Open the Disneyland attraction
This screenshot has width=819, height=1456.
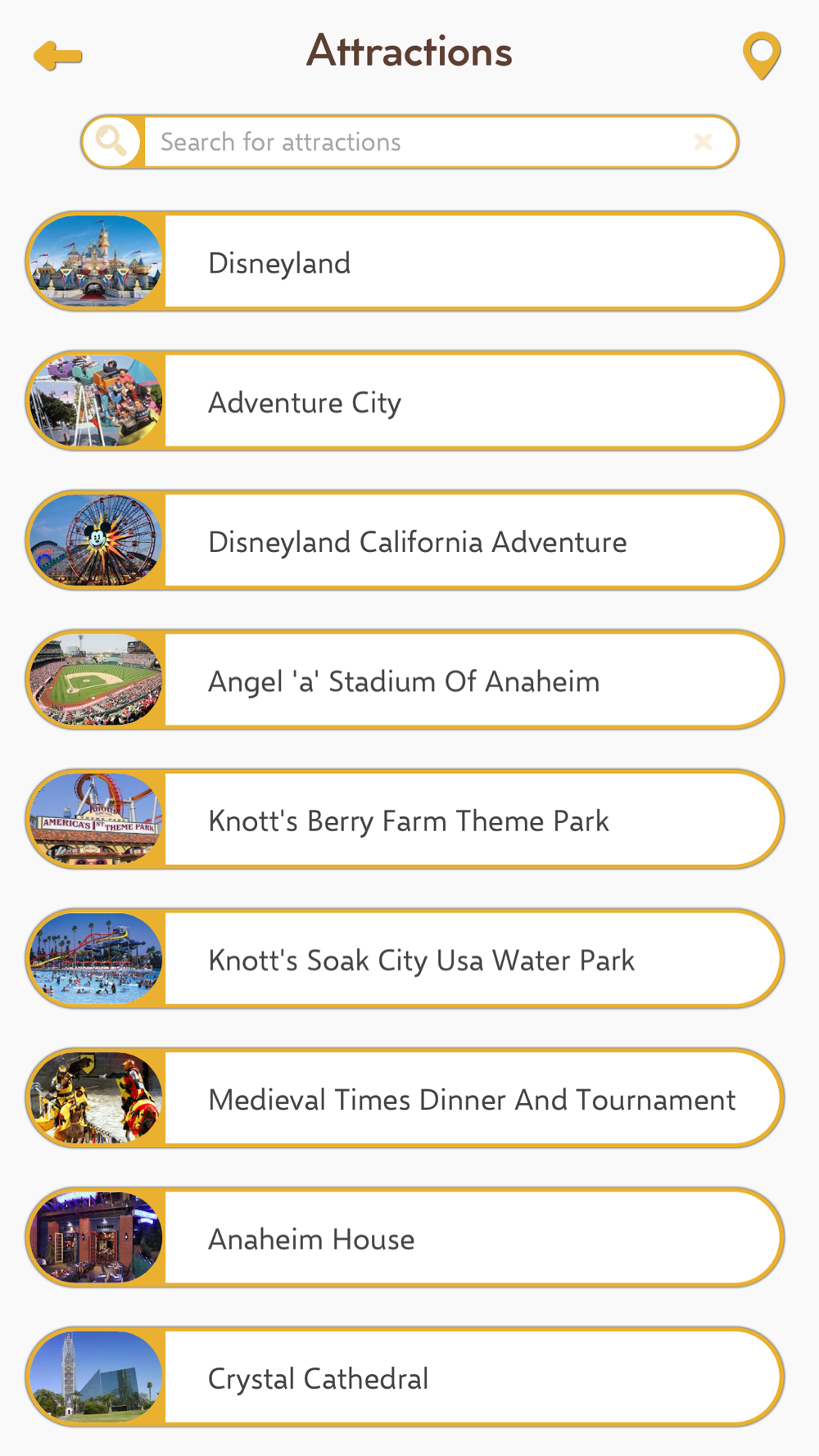405,262
